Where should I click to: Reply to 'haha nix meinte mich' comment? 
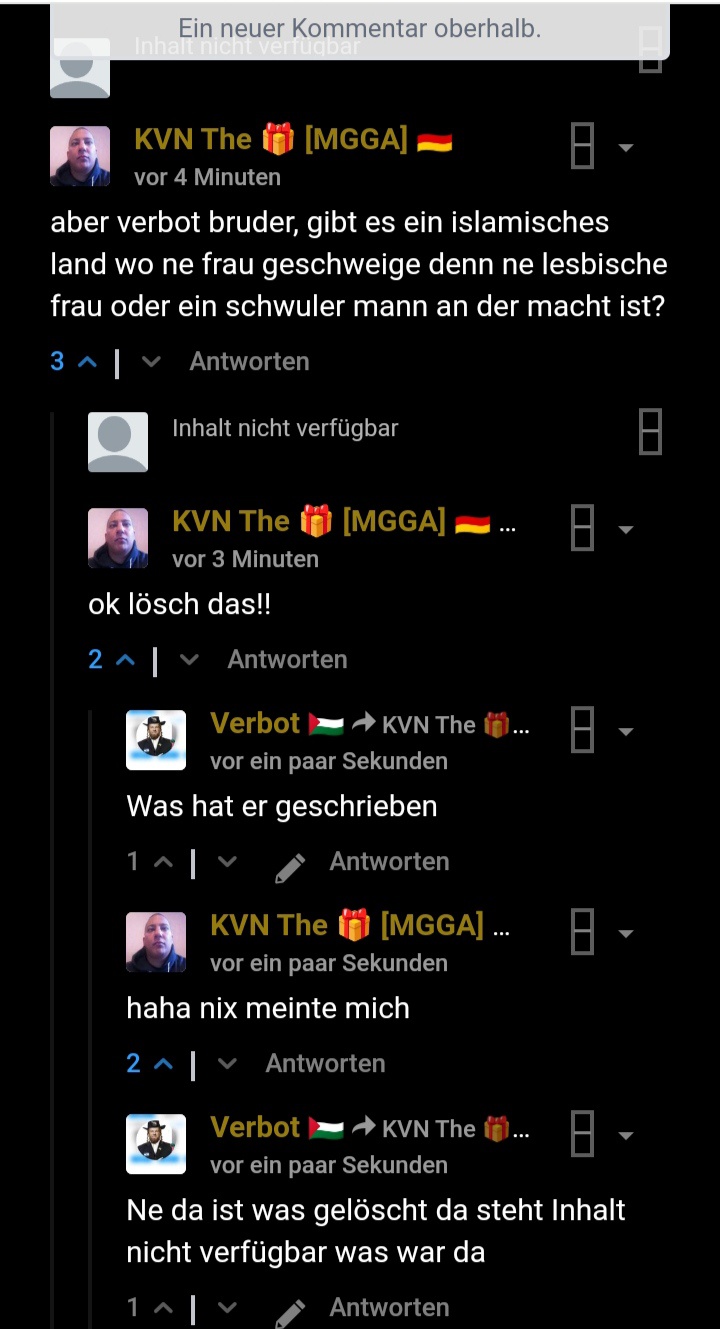pos(325,1064)
